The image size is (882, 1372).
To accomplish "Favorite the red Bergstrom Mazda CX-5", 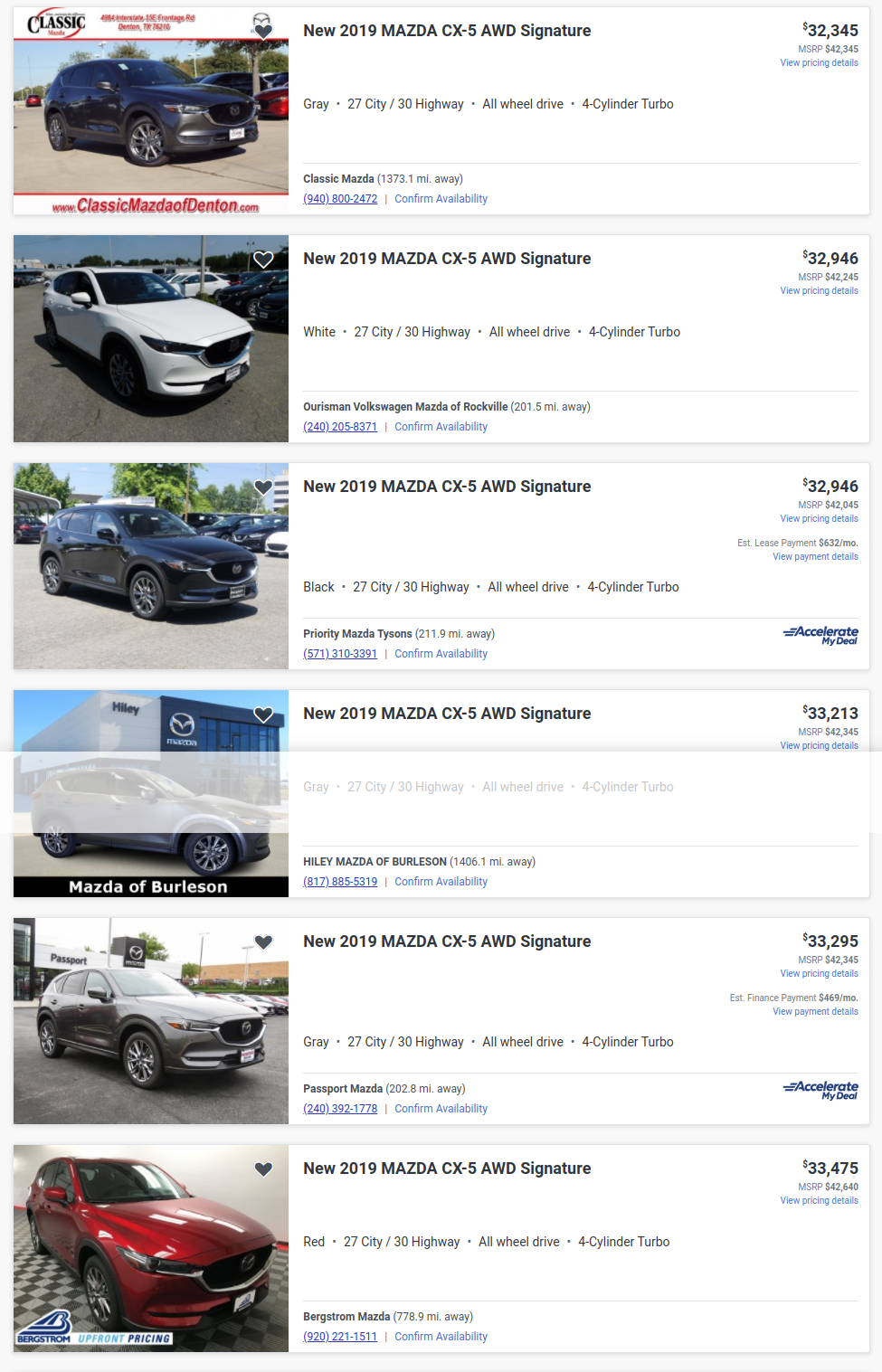I will tap(263, 1169).
